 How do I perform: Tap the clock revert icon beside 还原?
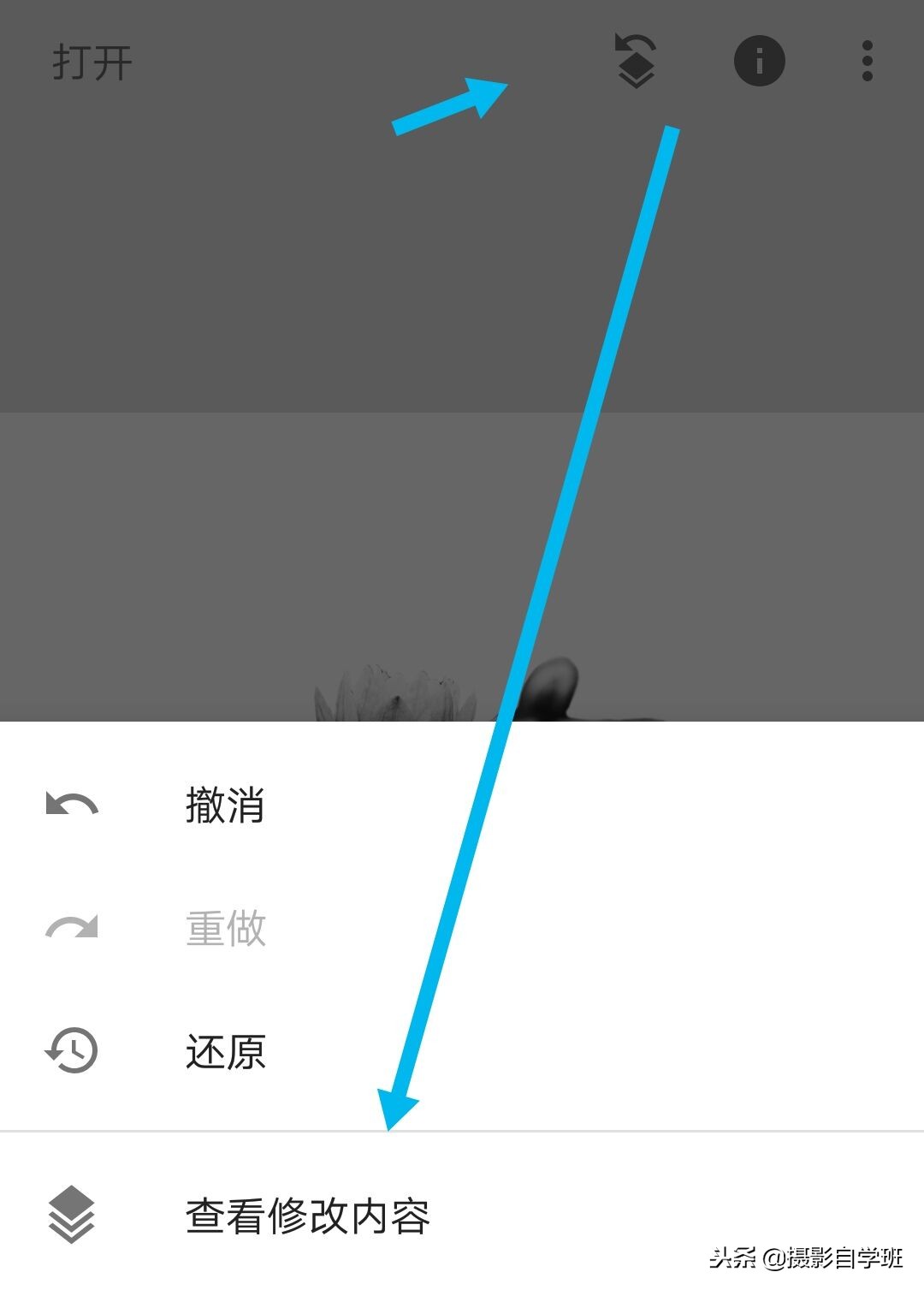(x=73, y=1048)
